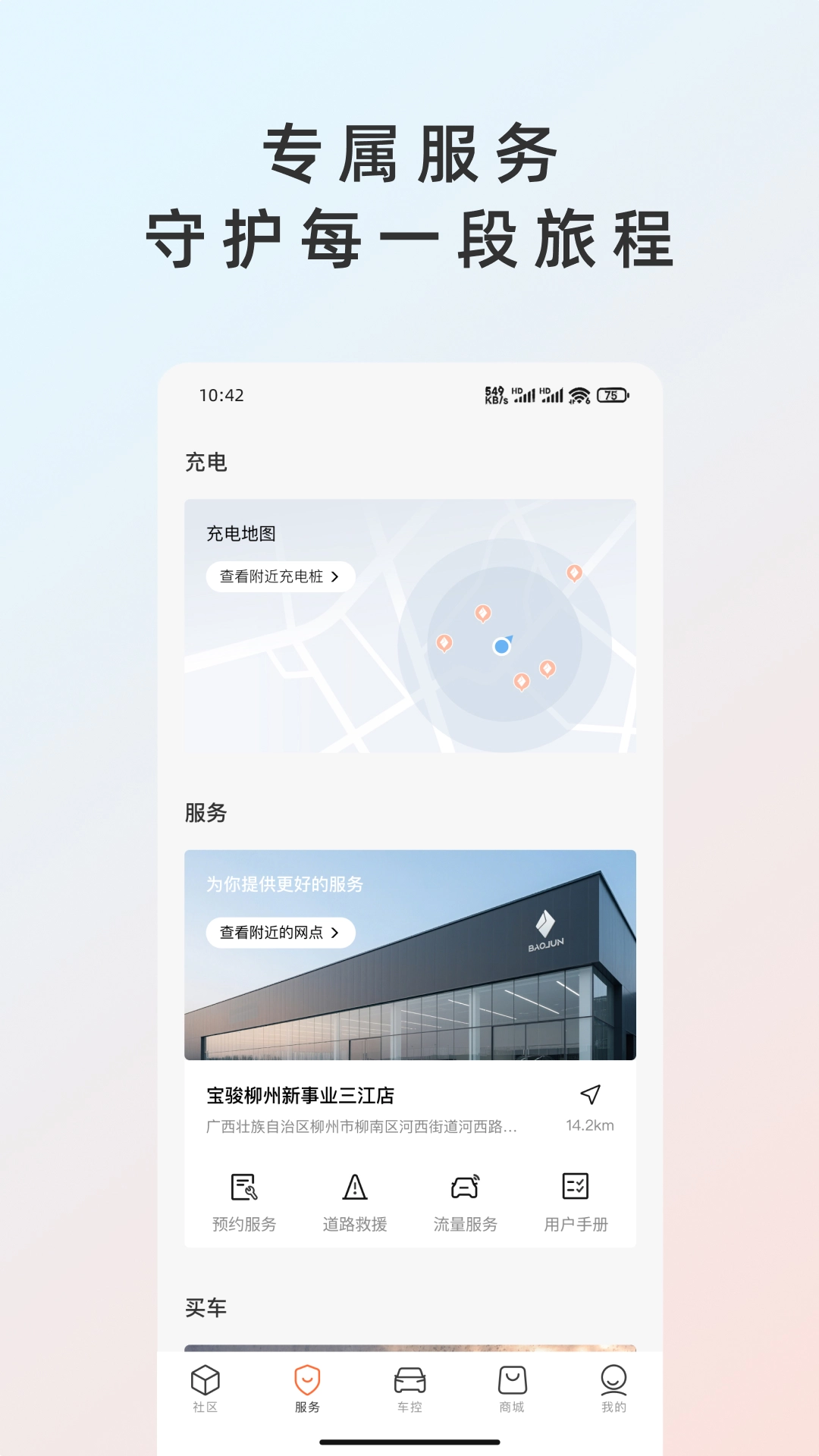Open 道路救援 warning triangle icon
The image size is (819, 1456).
[355, 1188]
